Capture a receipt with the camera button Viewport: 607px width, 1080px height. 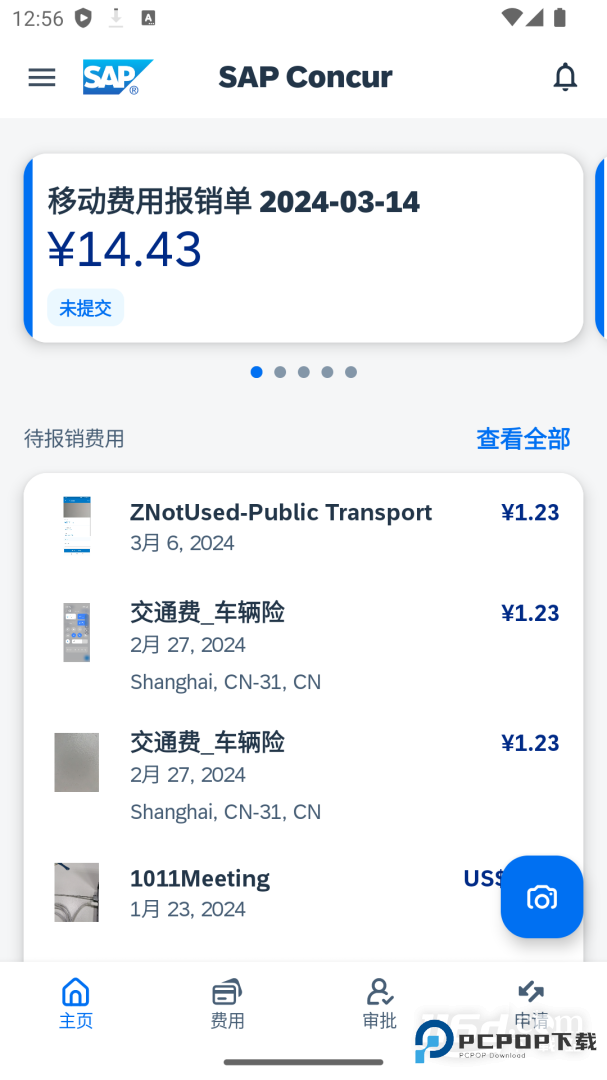click(541, 897)
